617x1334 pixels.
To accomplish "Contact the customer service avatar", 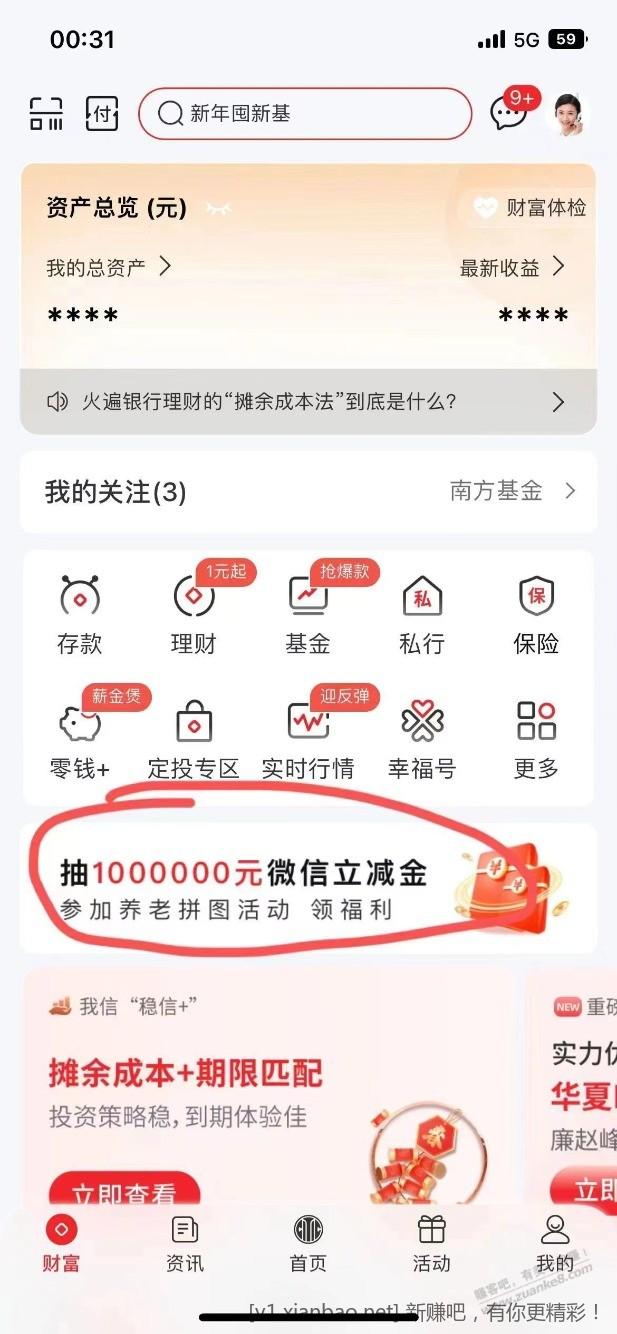I will 568,114.
